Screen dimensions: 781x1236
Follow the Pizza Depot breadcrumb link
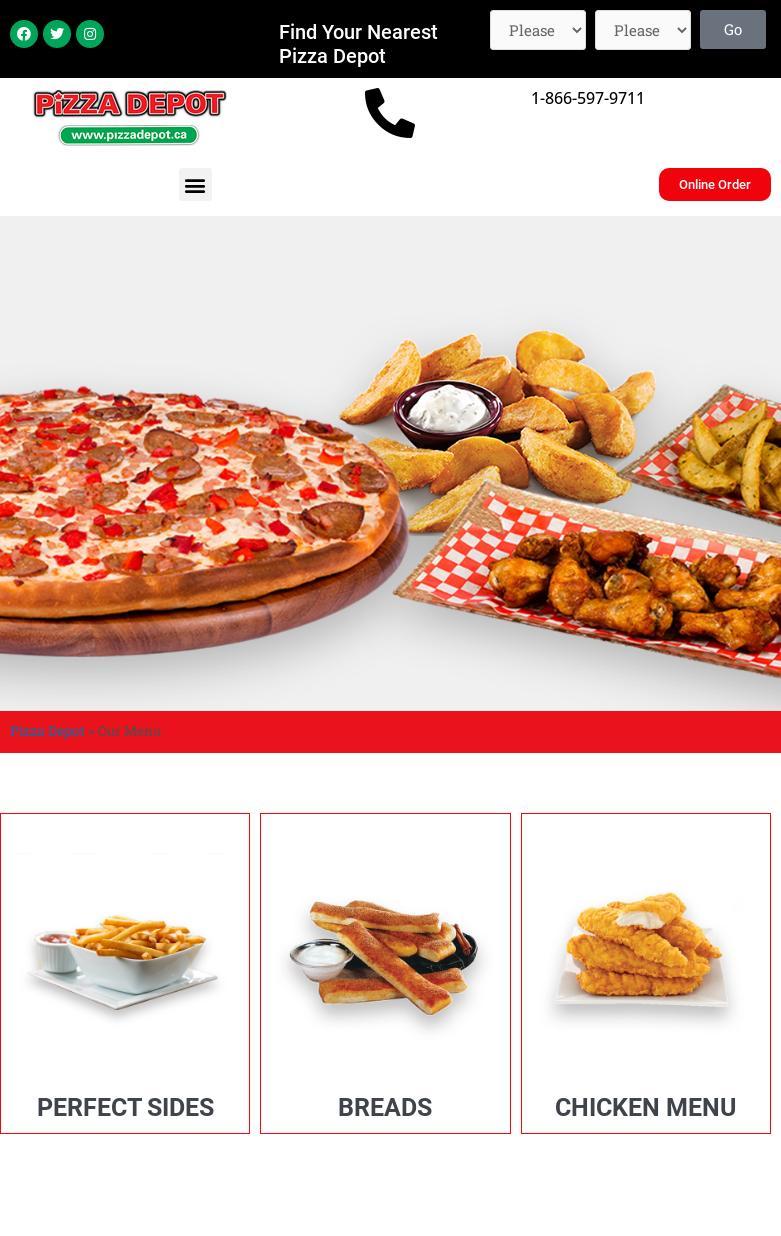(x=47, y=731)
